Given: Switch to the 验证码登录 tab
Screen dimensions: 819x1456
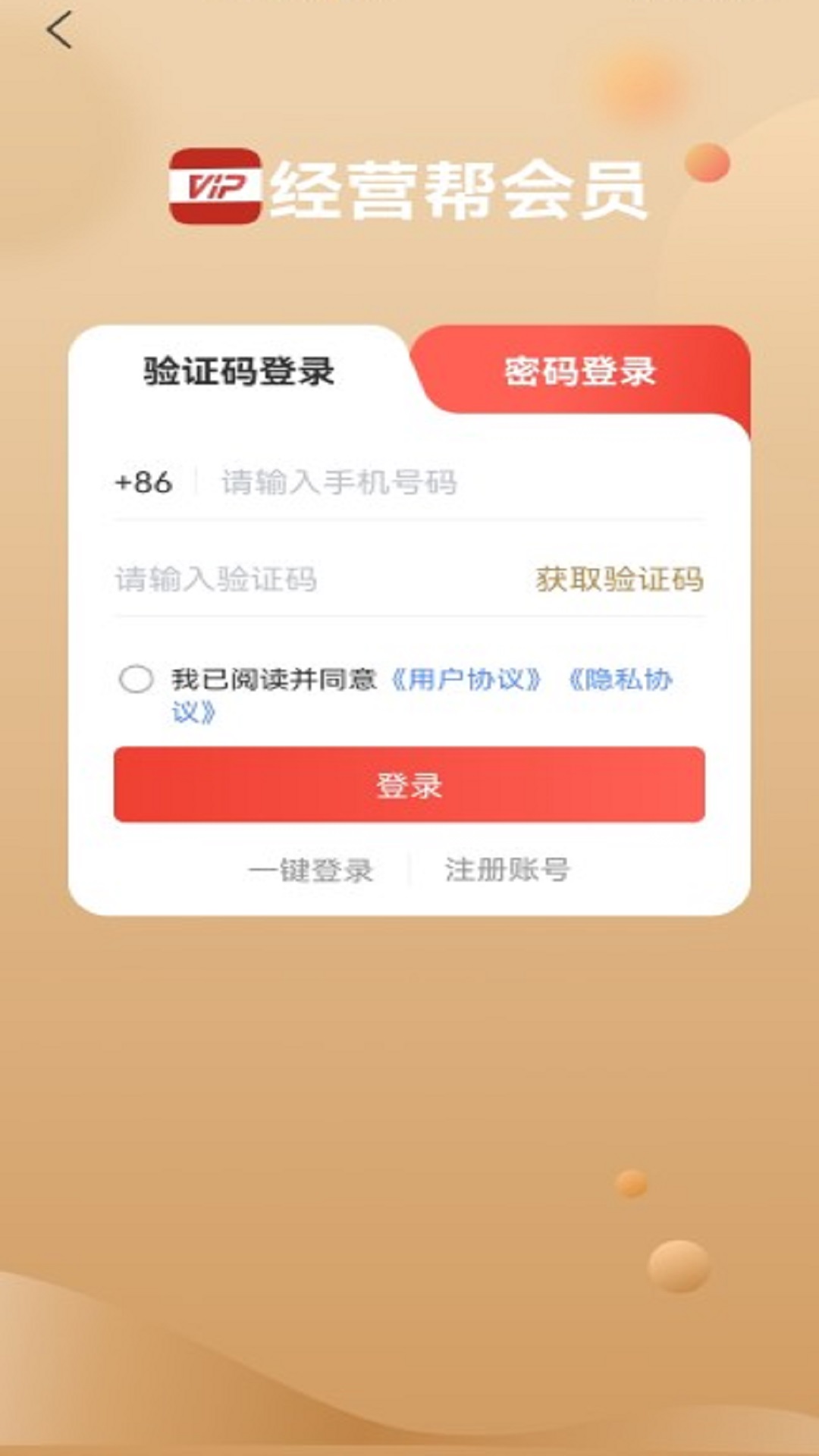Looking at the screenshot, I should point(240,372).
